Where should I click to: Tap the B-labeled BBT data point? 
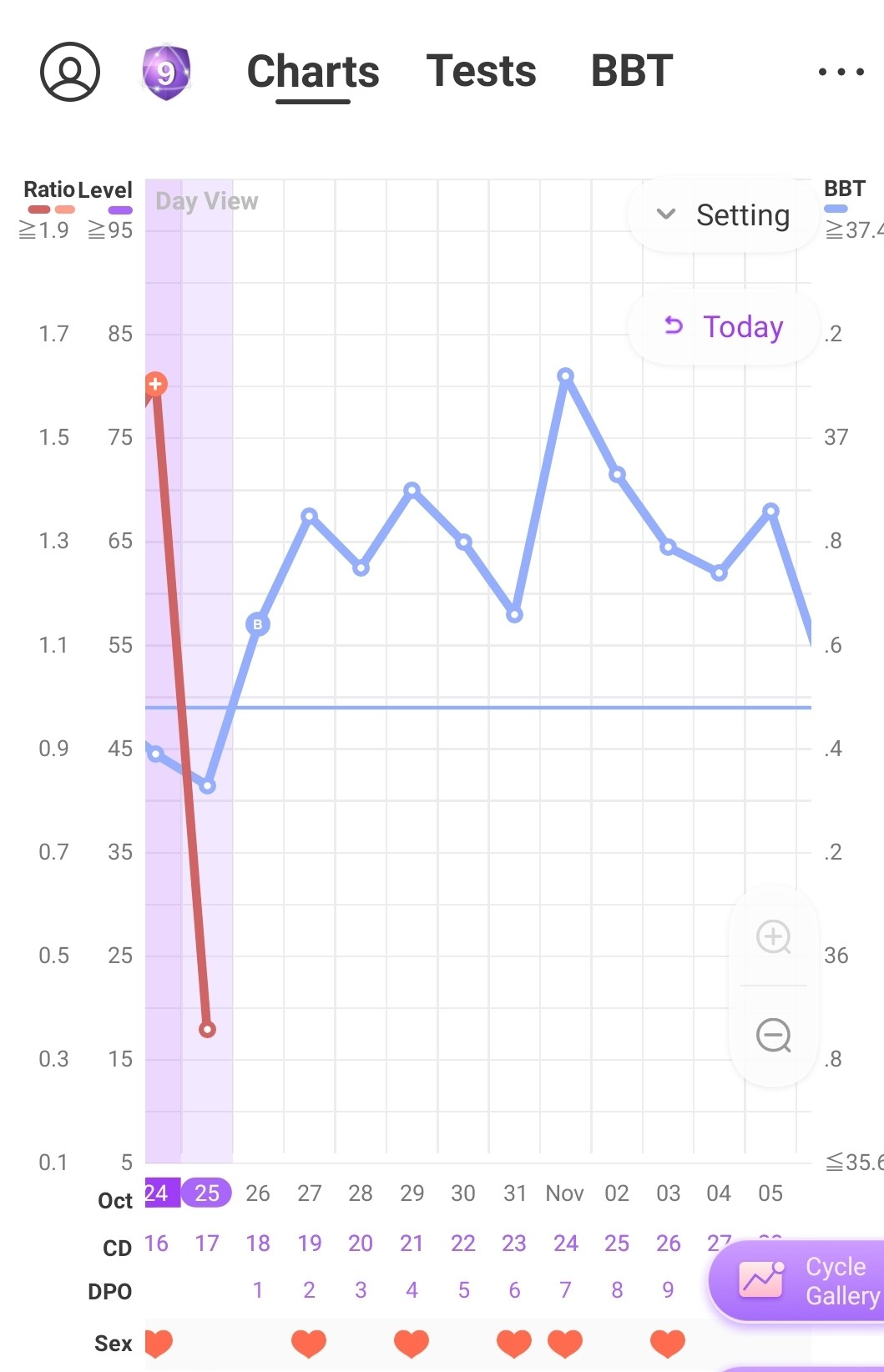click(x=258, y=624)
